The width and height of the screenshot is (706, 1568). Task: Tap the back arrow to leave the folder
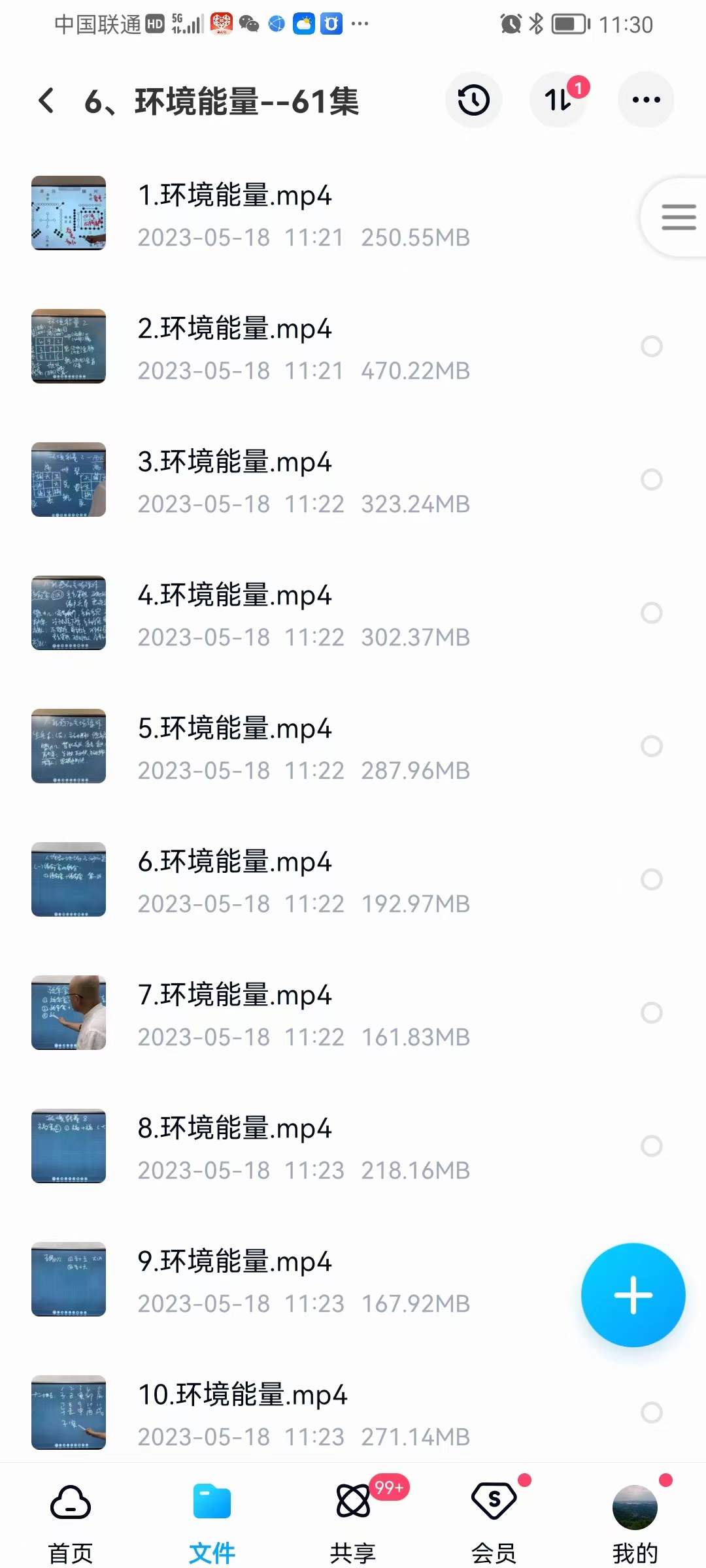tap(44, 101)
